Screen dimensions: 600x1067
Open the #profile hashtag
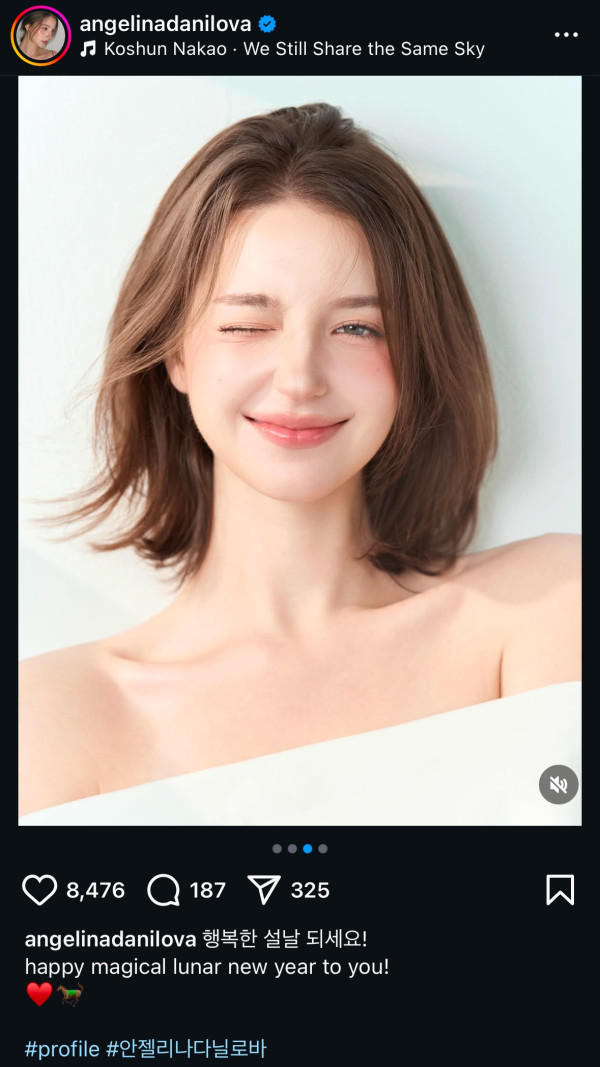(x=62, y=1048)
